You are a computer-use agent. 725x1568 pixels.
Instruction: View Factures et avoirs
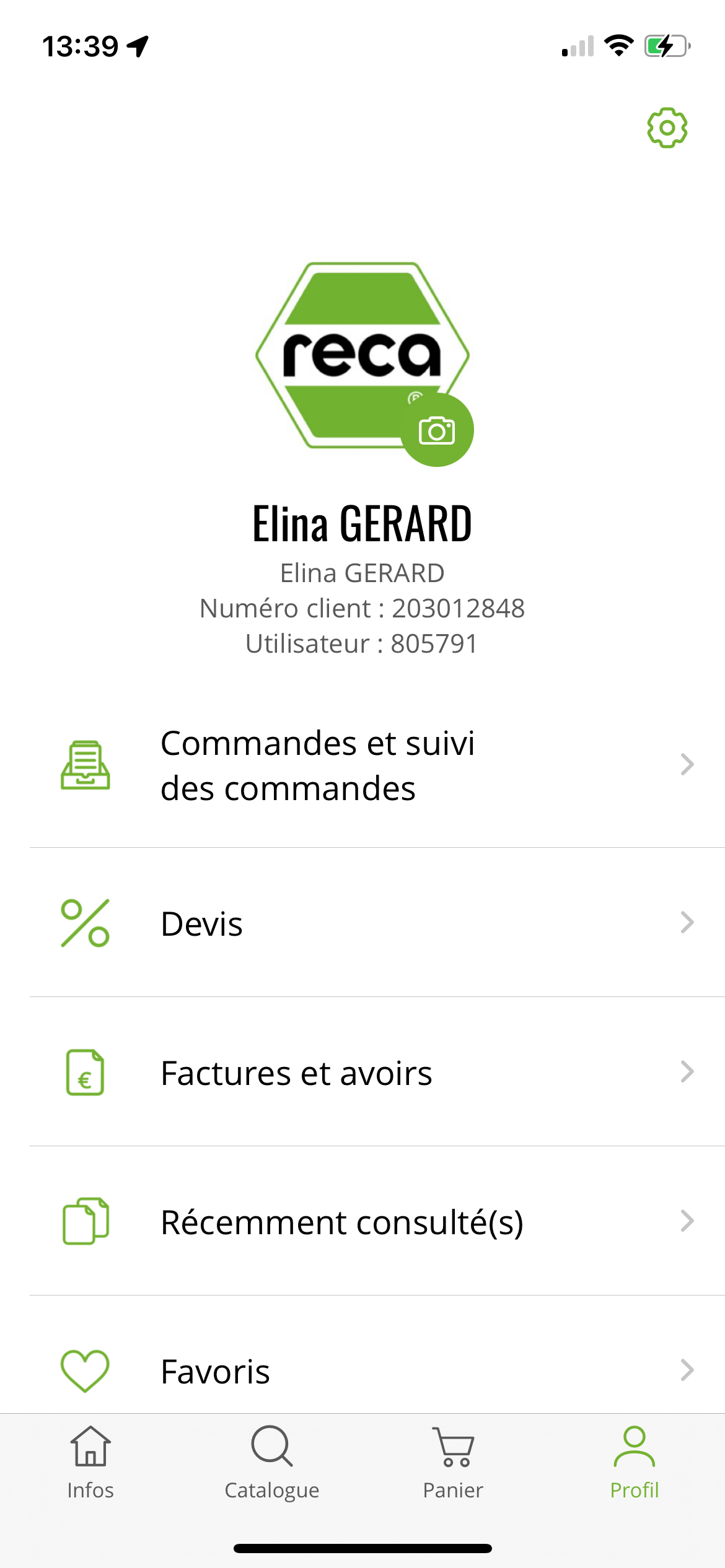[x=362, y=1073]
